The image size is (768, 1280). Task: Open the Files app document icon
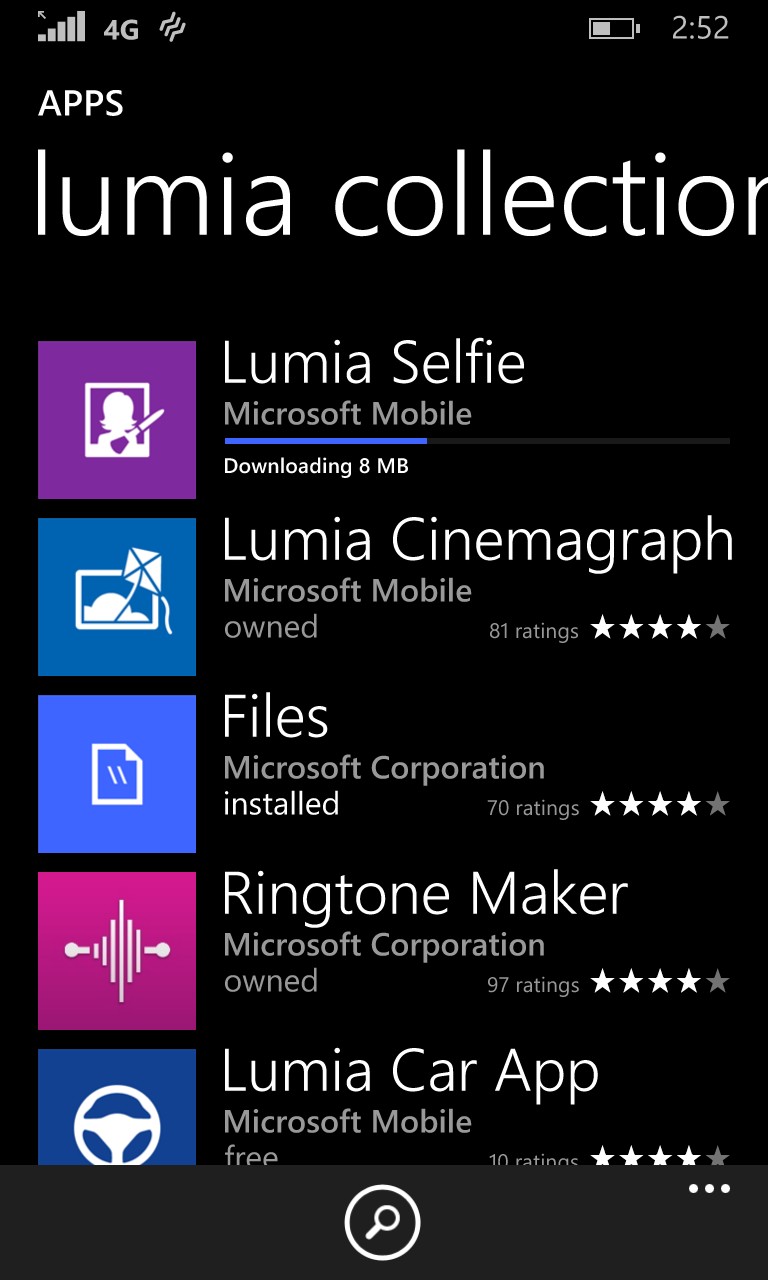(116, 773)
